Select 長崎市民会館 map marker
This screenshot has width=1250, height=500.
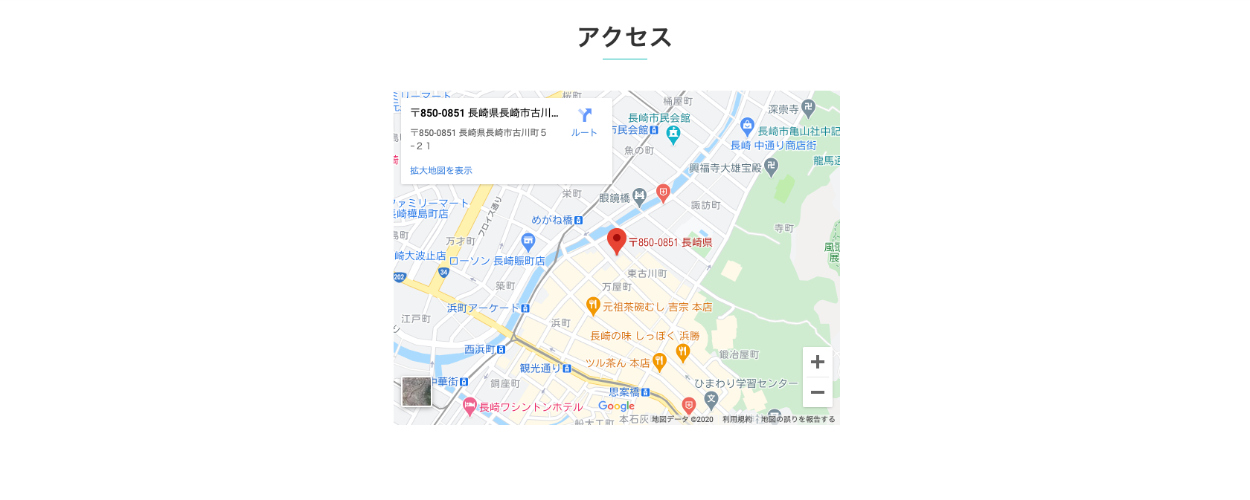pos(674,133)
